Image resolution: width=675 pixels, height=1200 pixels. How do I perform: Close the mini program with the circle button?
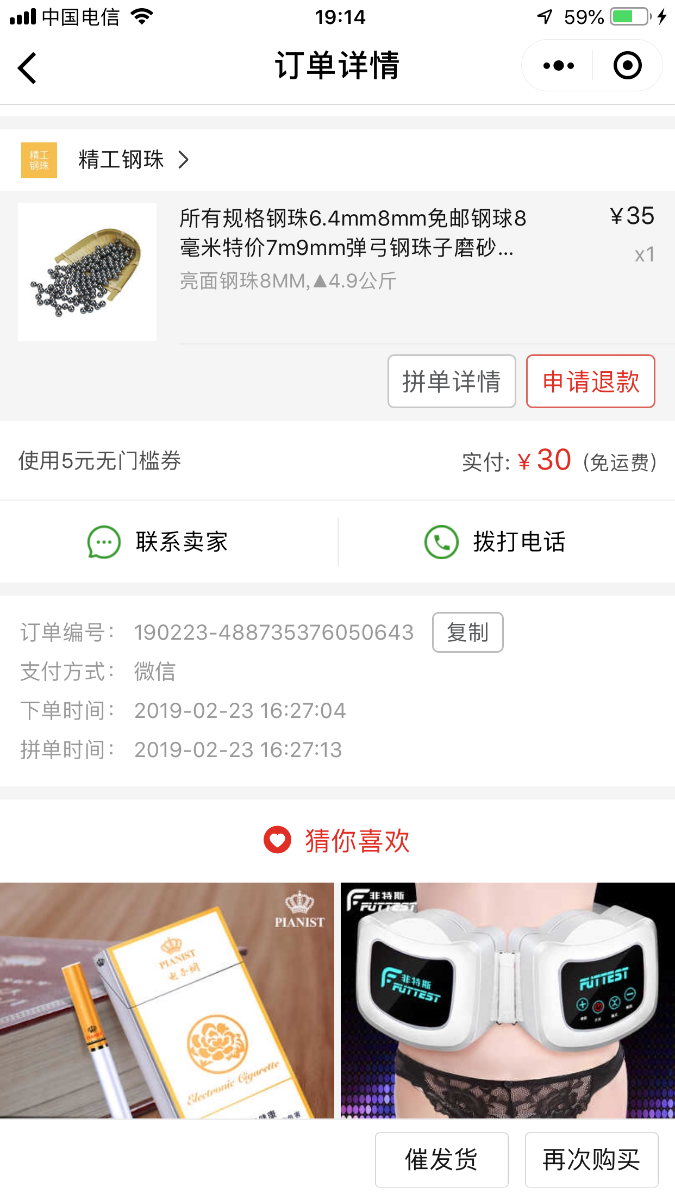pyautogui.click(x=627, y=66)
